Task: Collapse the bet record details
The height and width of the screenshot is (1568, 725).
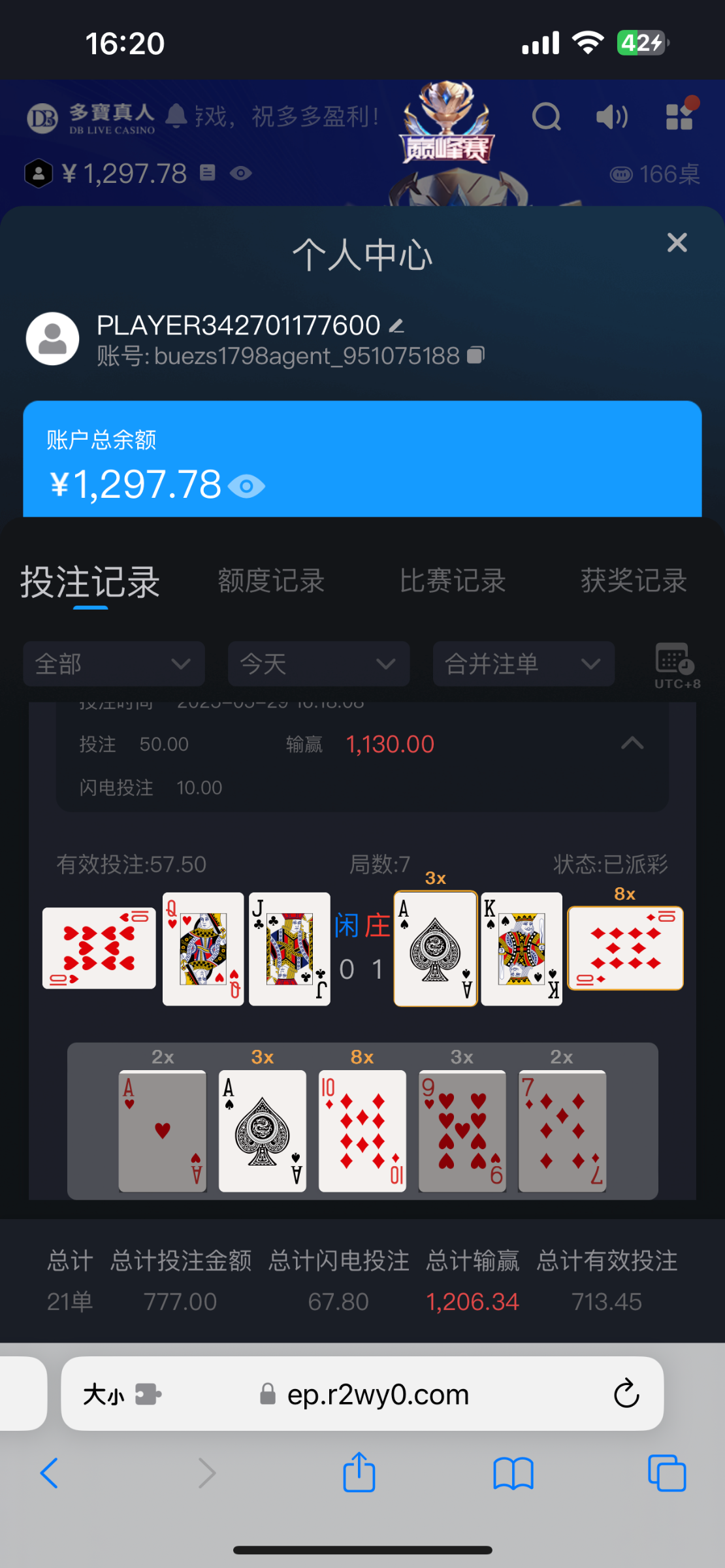Action: [x=632, y=743]
